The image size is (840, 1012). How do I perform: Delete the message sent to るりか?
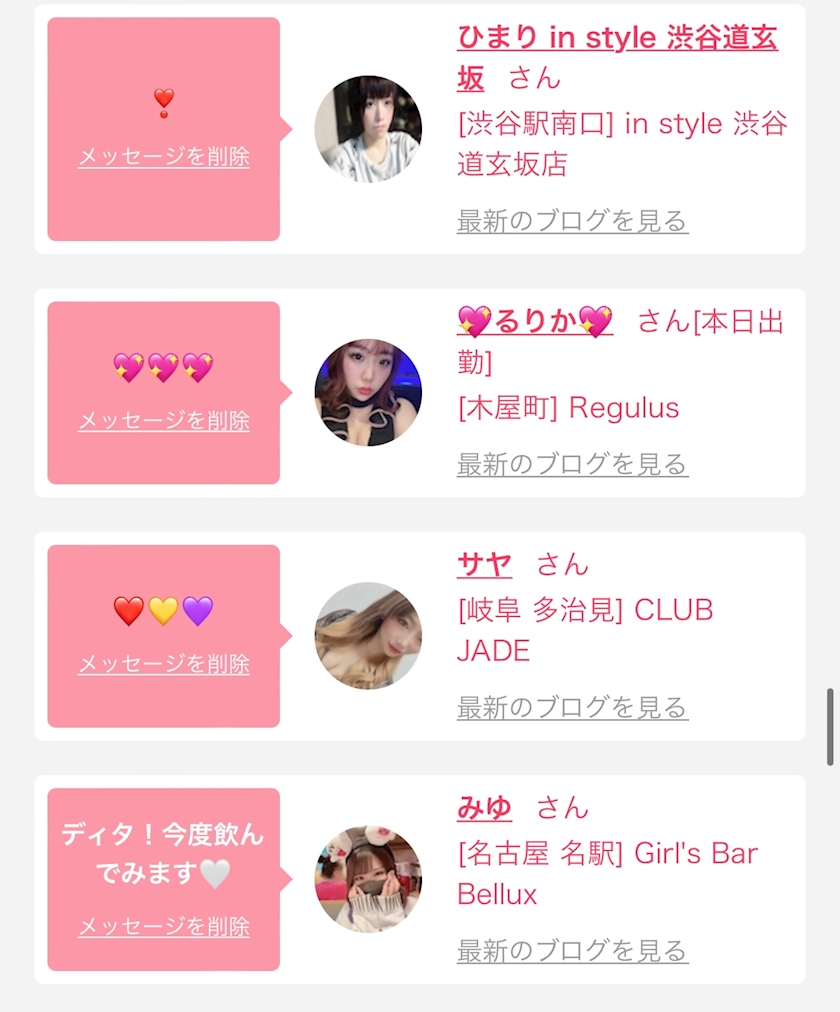pos(164,421)
